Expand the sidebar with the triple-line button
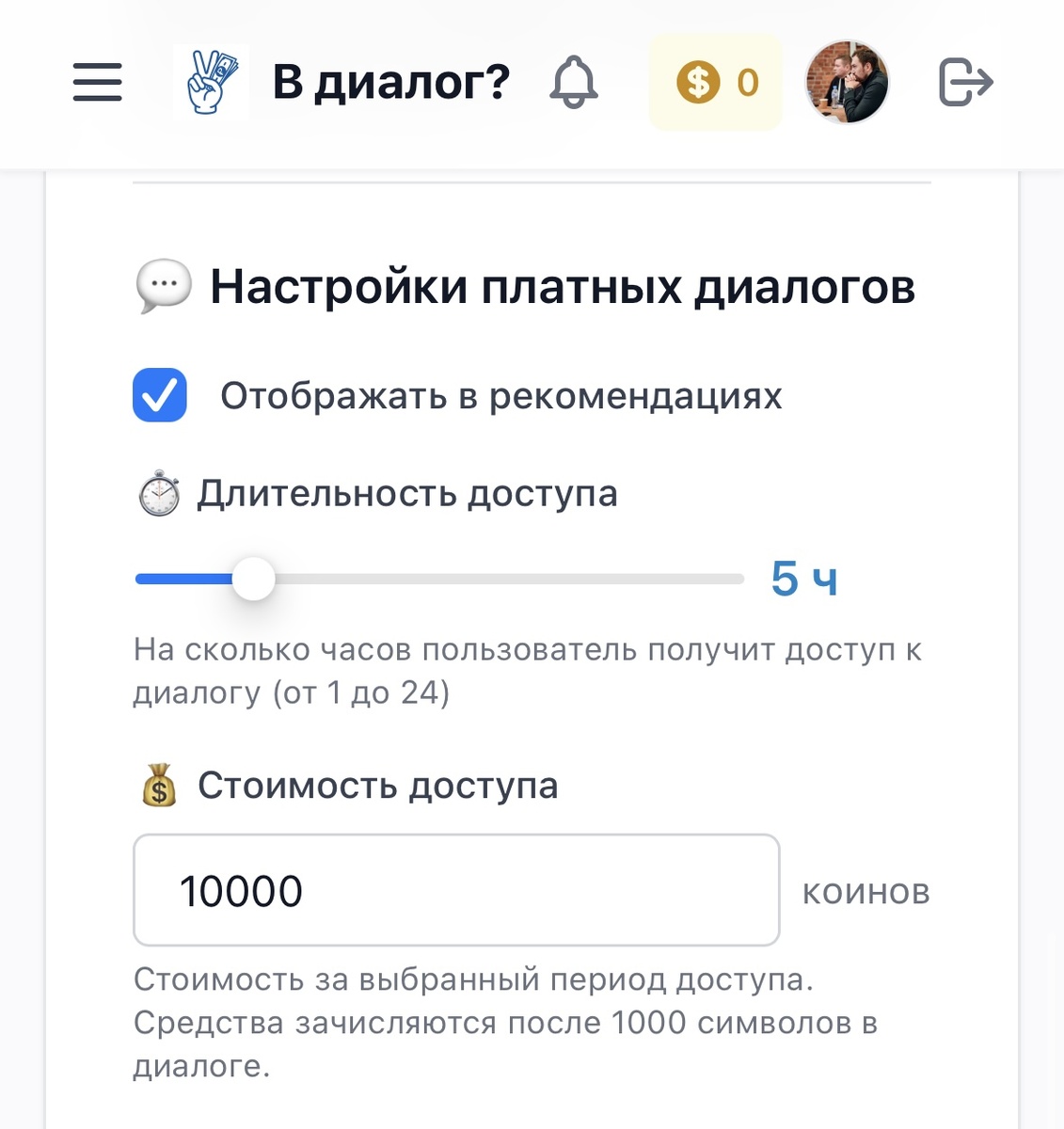1064x1129 pixels. click(97, 82)
